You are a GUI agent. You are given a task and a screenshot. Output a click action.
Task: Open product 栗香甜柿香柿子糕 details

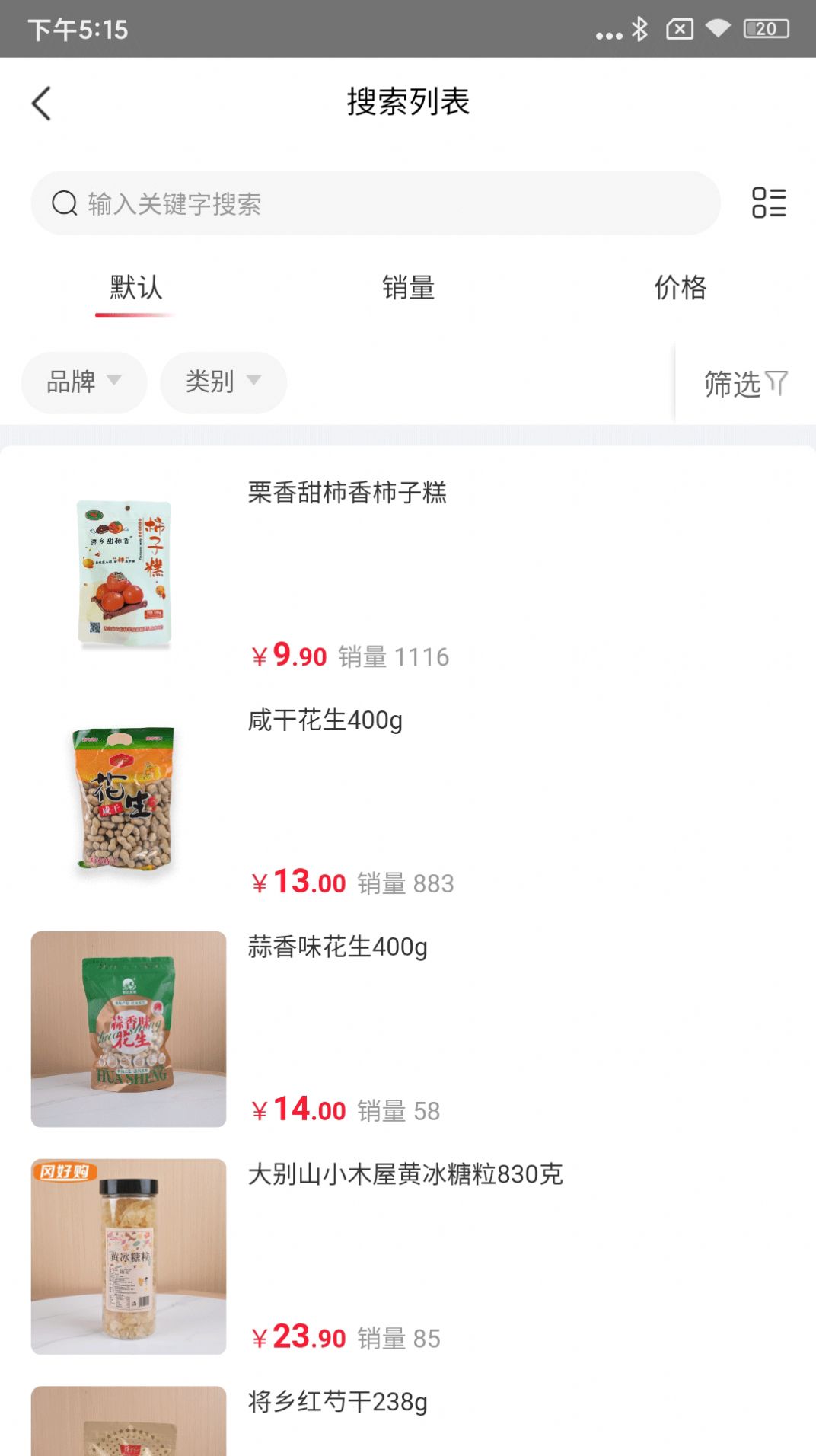(x=348, y=493)
